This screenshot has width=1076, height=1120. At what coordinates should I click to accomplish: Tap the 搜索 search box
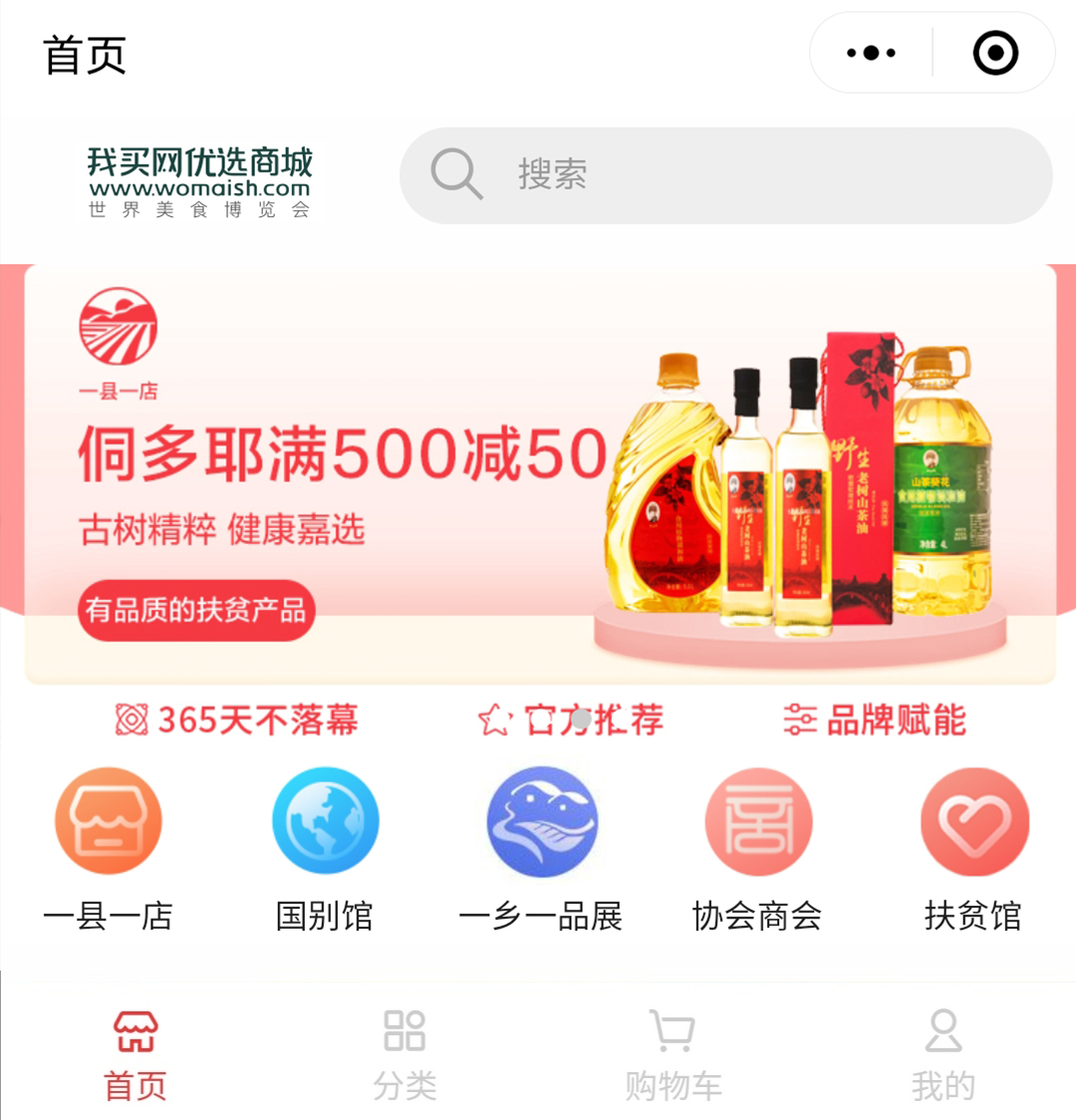pyautogui.click(x=725, y=175)
